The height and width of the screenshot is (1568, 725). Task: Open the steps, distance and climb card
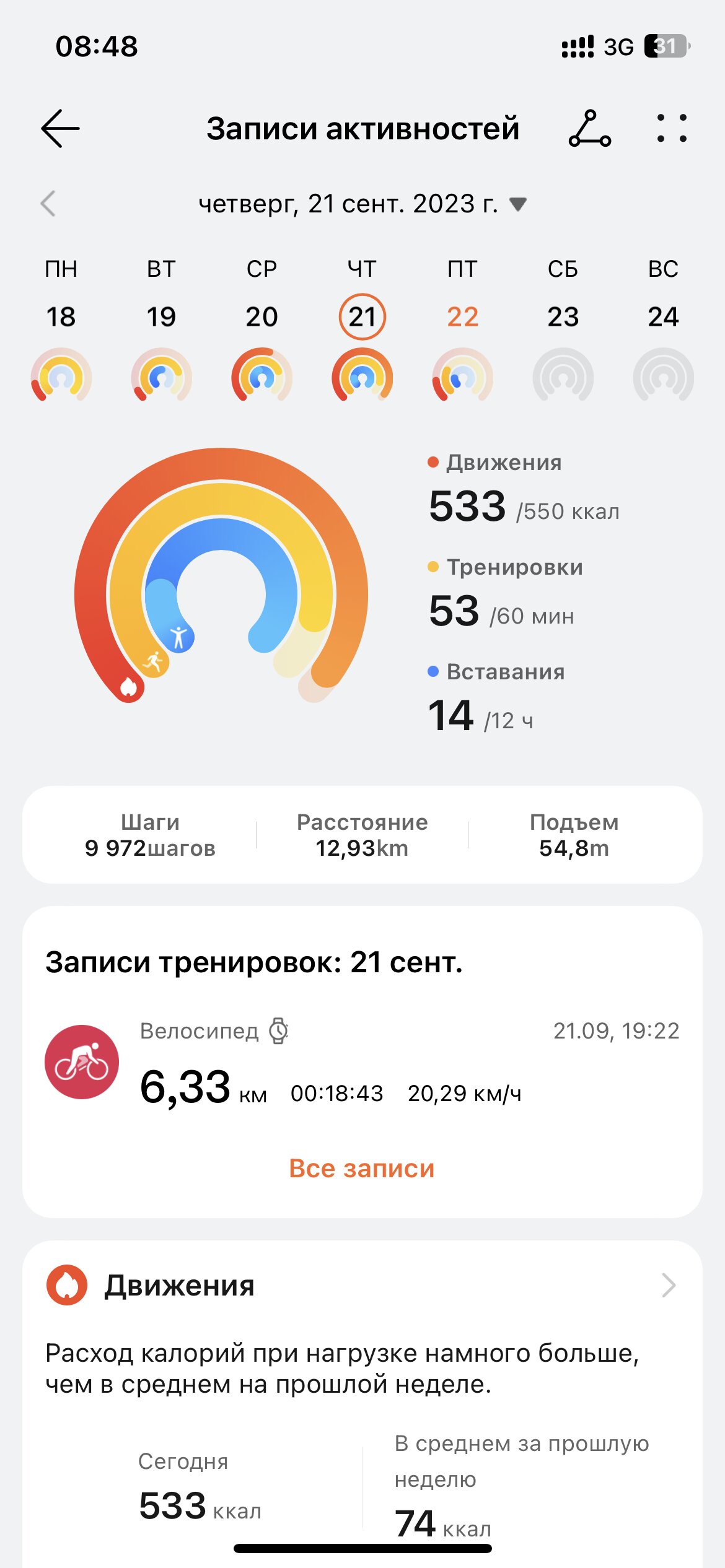[362, 835]
